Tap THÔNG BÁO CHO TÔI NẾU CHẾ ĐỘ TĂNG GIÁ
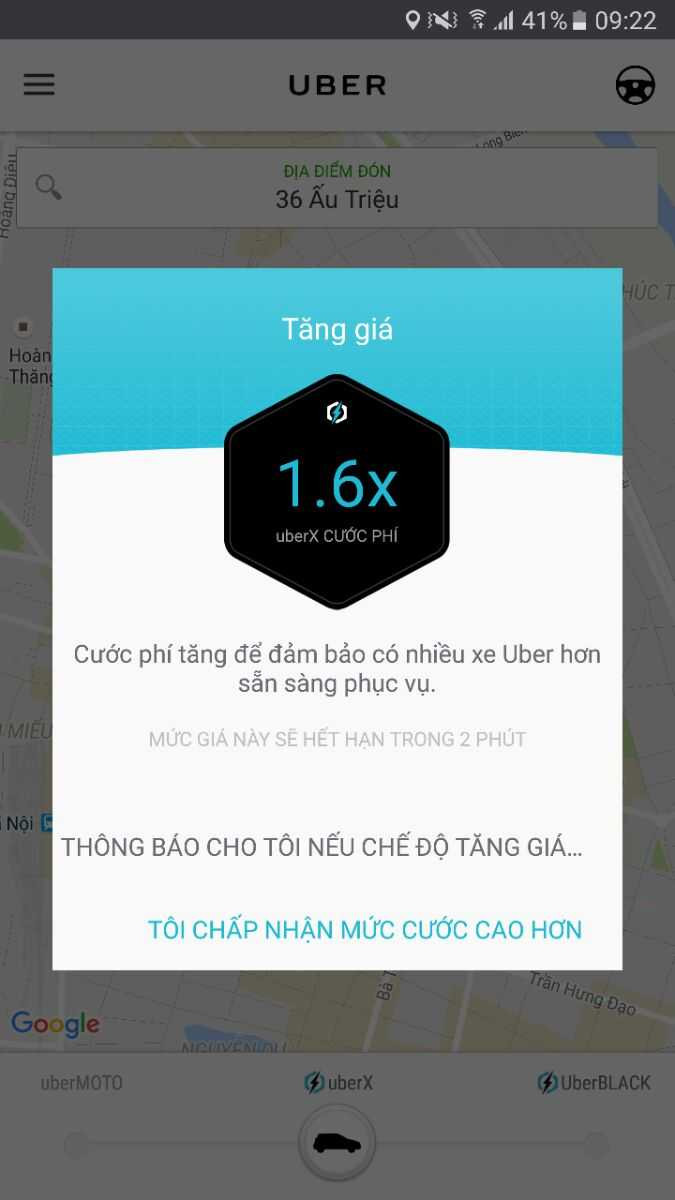Screen dimensions: 675x1200 coord(322,847)
